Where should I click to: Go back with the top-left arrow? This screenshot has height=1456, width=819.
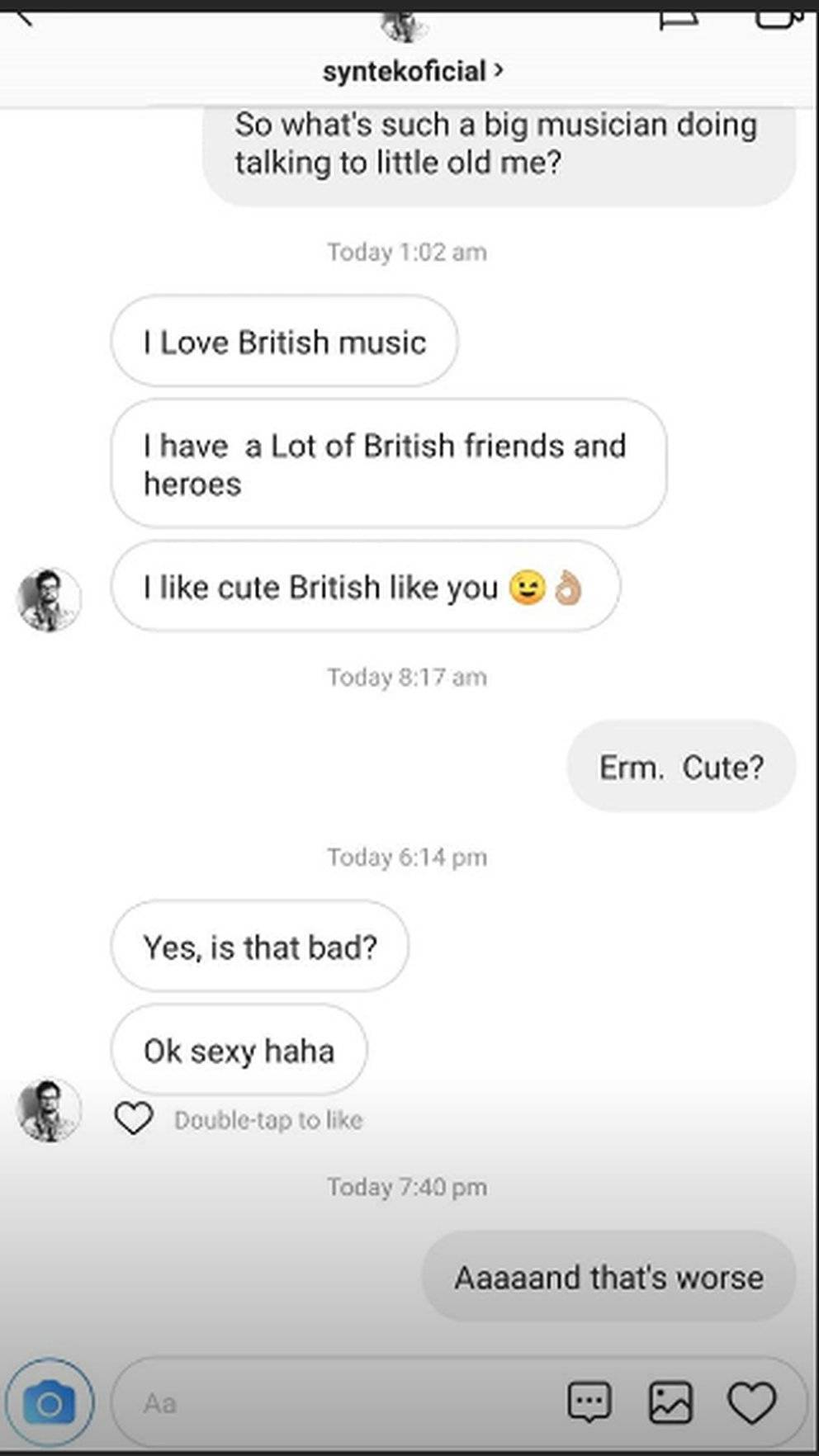tap(21, 13)
